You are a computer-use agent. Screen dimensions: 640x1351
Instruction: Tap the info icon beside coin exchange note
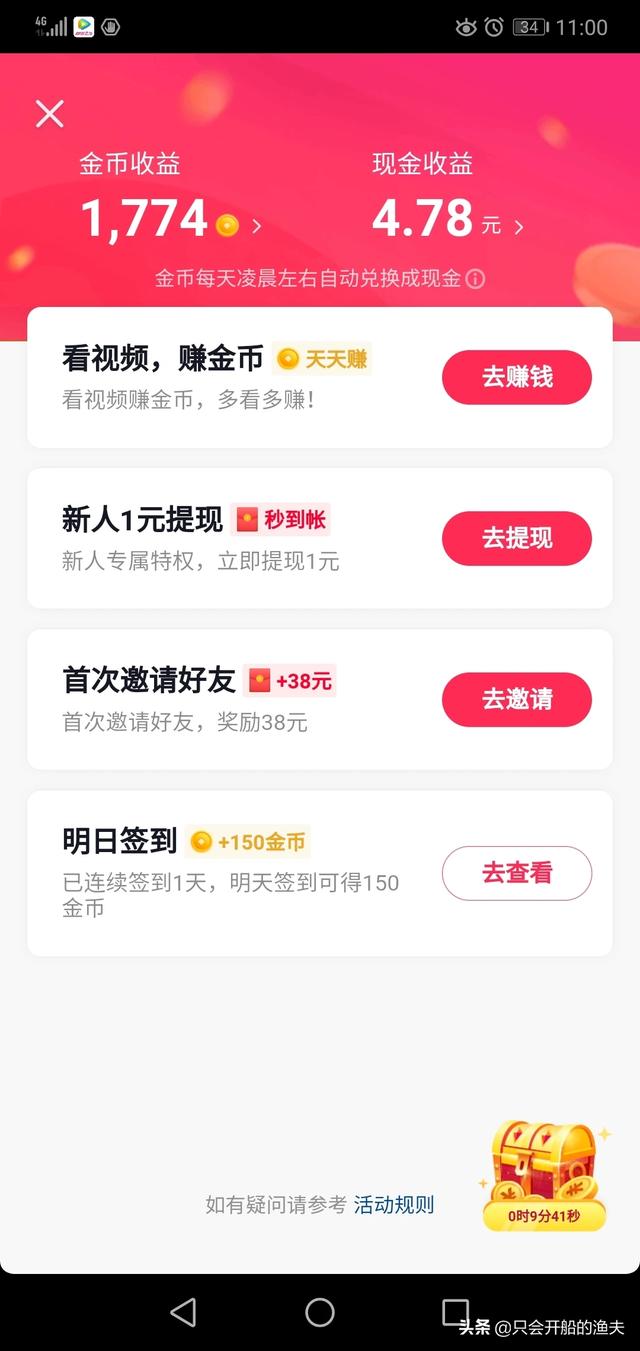point(476,279)
